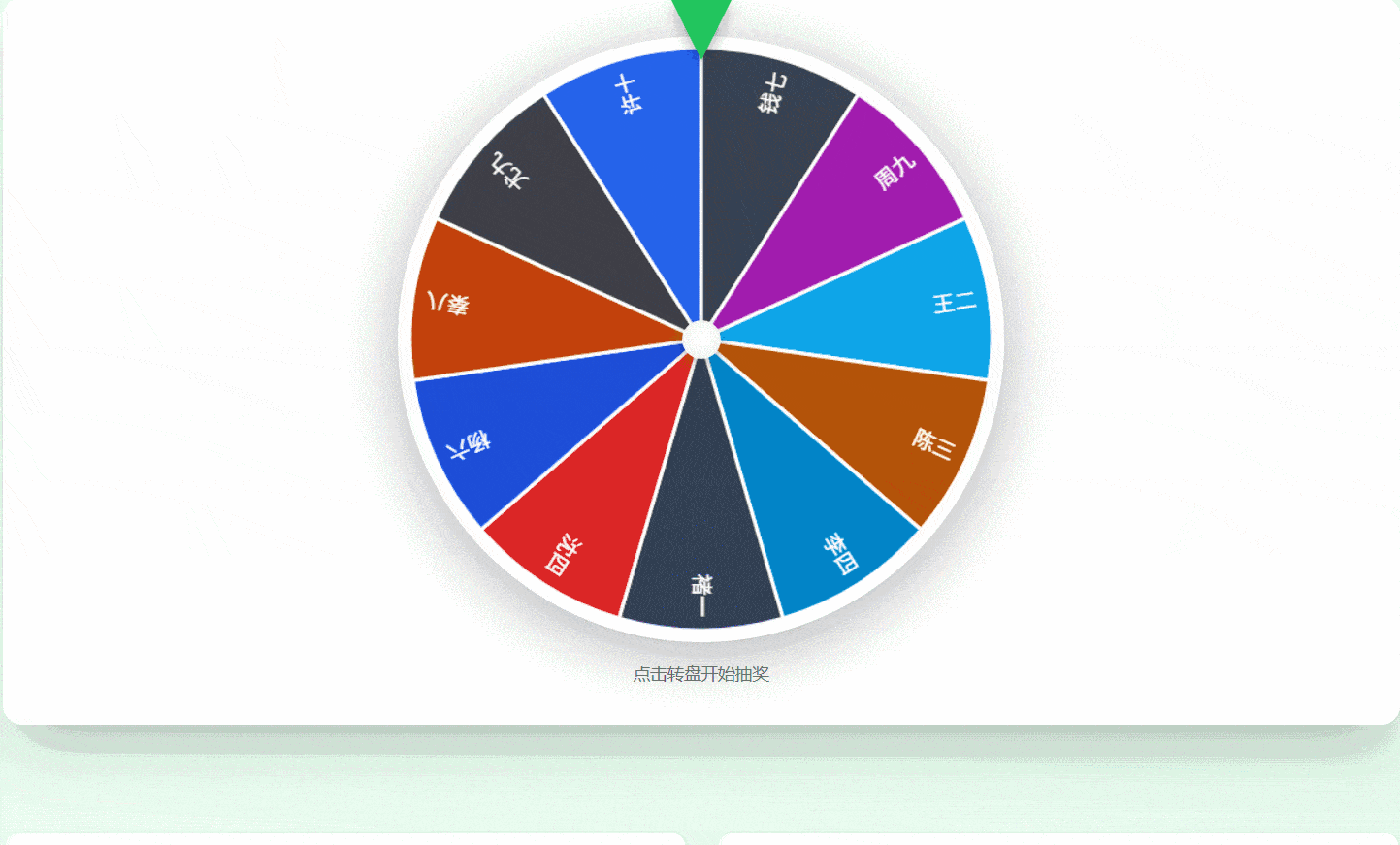Tap the lottery wheel to start spinning
The width and height of the screenshot is (1400, 845).
700,340
